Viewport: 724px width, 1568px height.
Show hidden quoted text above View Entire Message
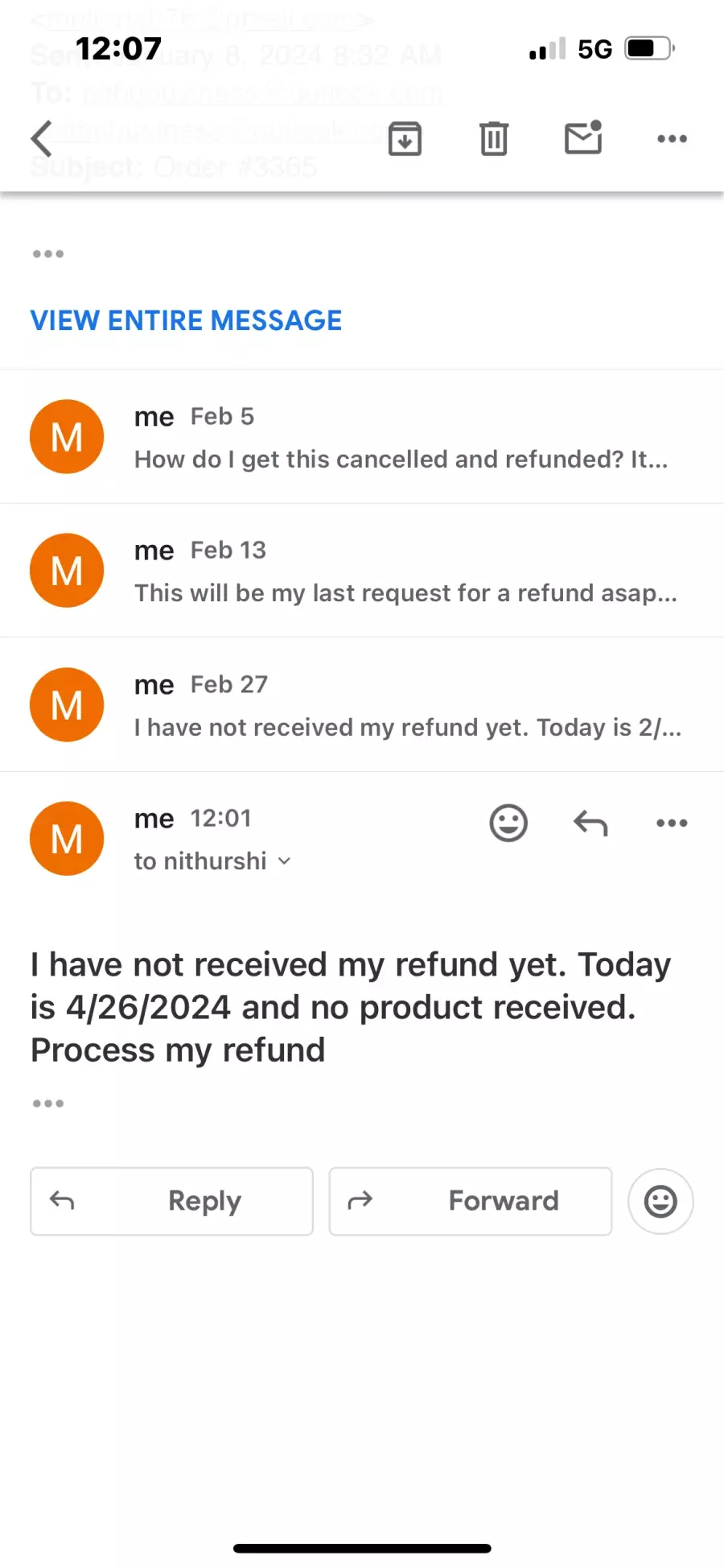[x=48, y=254]
